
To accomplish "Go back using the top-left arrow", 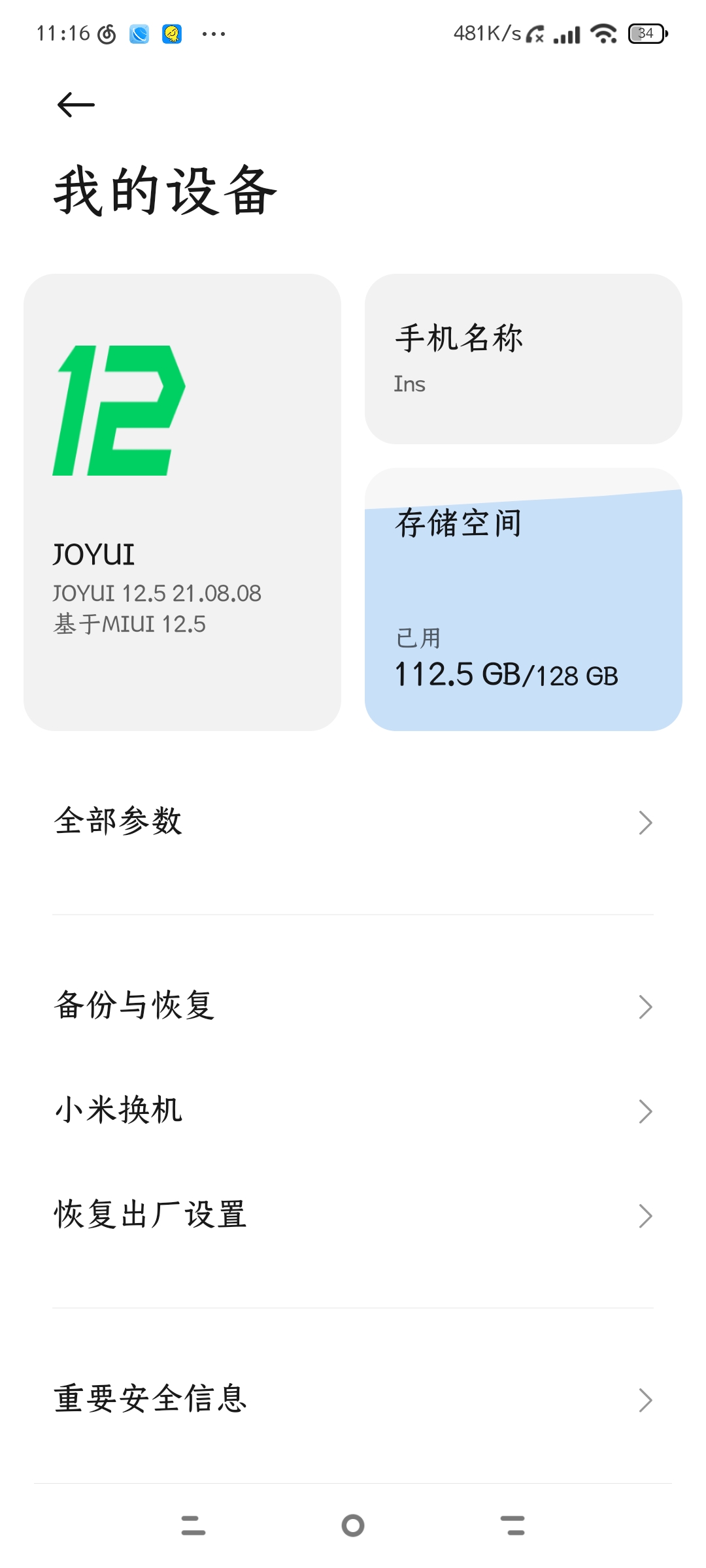I will [76, 105].
